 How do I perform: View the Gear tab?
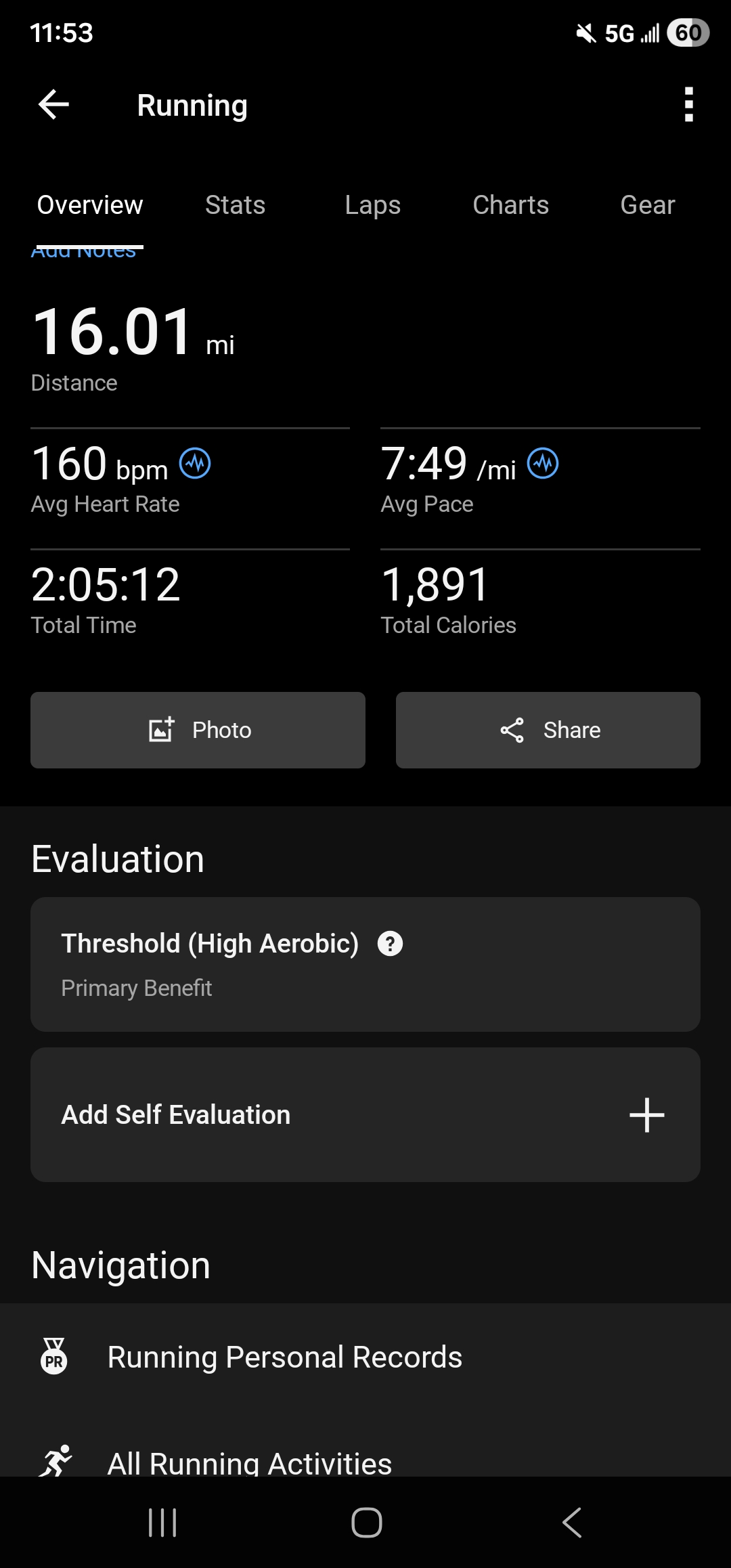[647, 205]
